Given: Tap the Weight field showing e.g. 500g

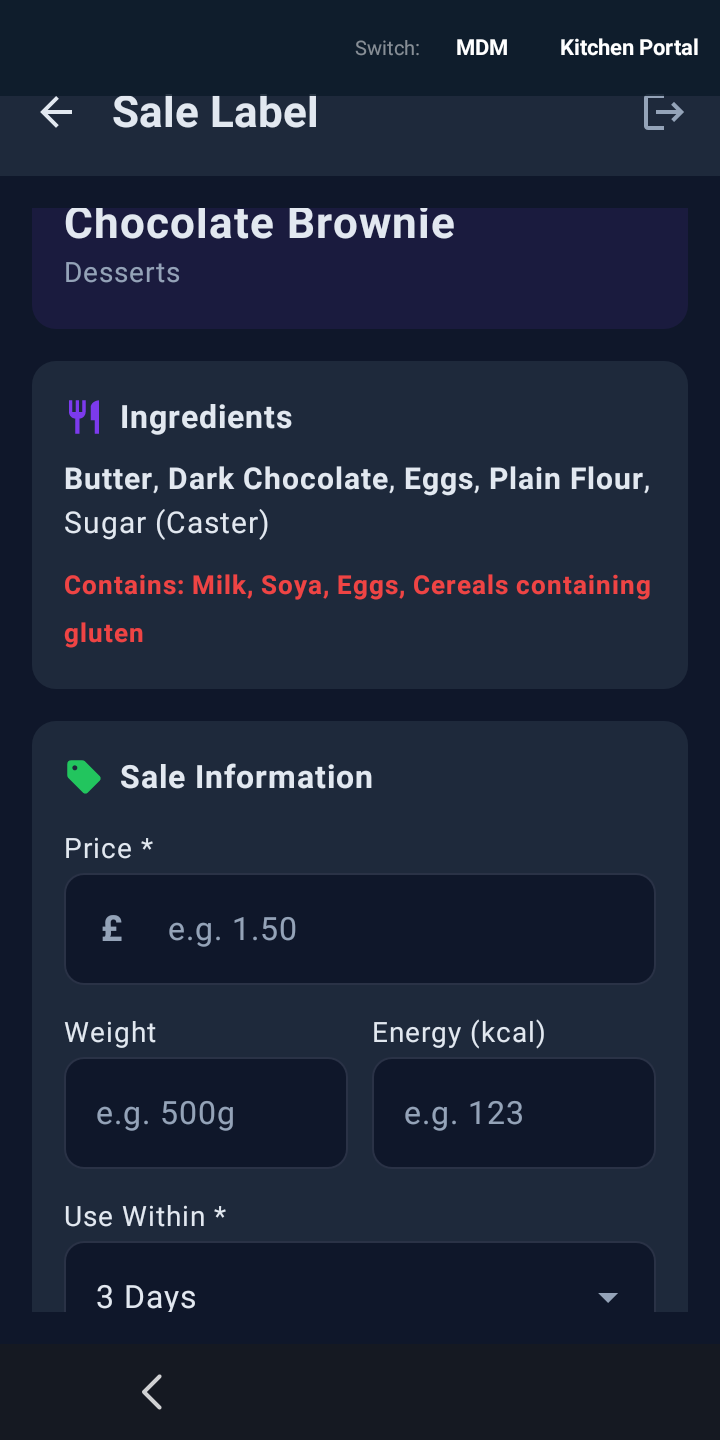Looking at the screenshot, I should click(205, 1112).
